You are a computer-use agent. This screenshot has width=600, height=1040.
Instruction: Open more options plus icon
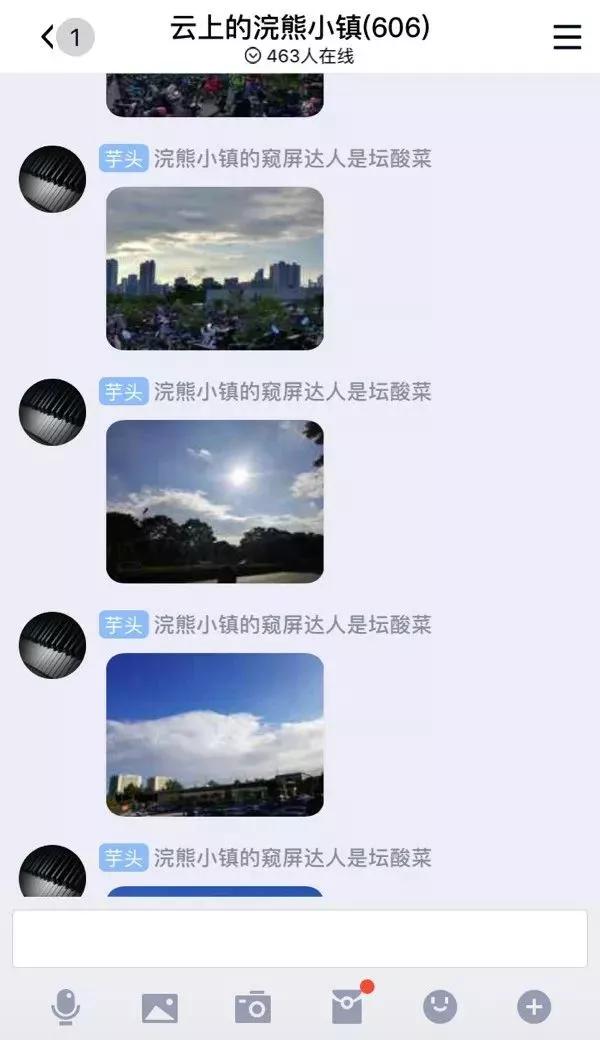point(534,1007)
